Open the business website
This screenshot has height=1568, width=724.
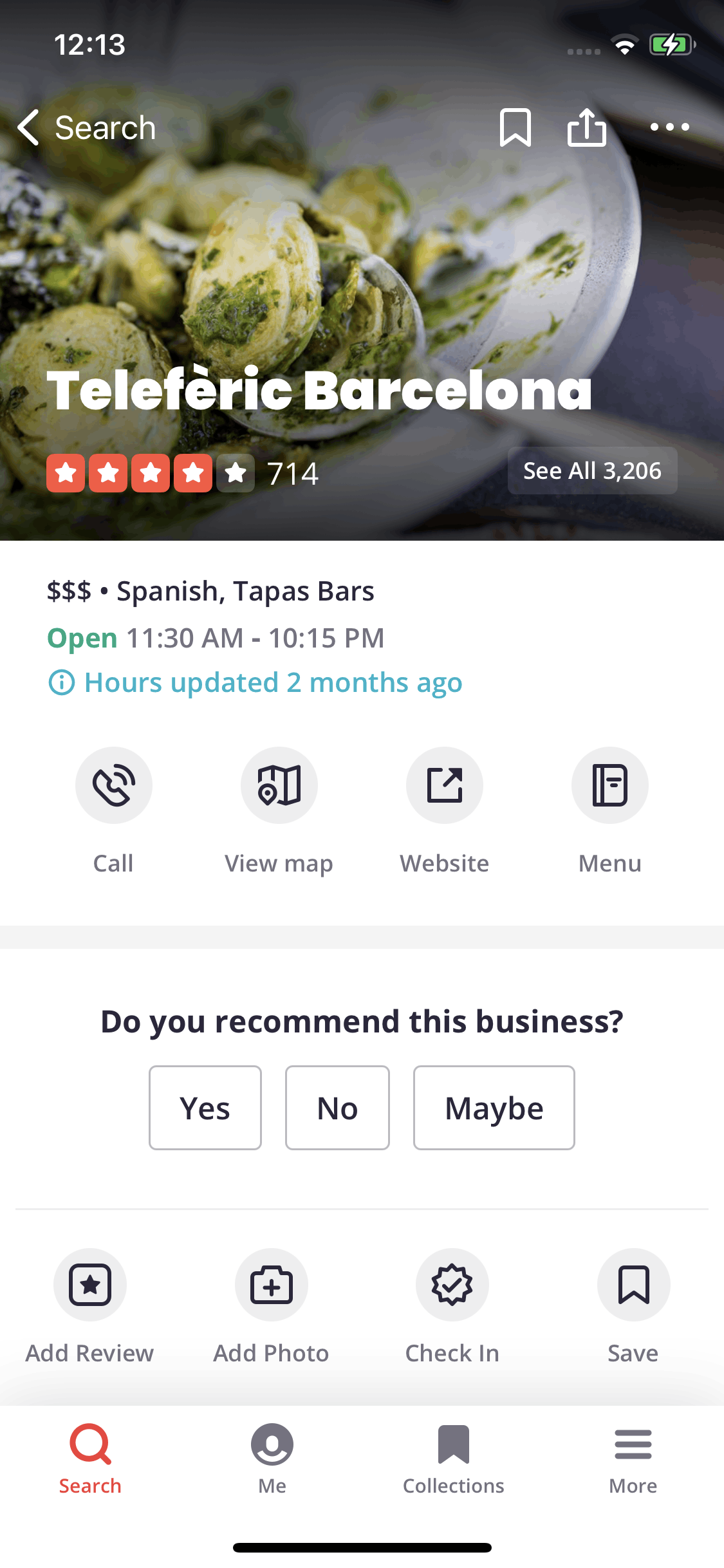point(445,785)
